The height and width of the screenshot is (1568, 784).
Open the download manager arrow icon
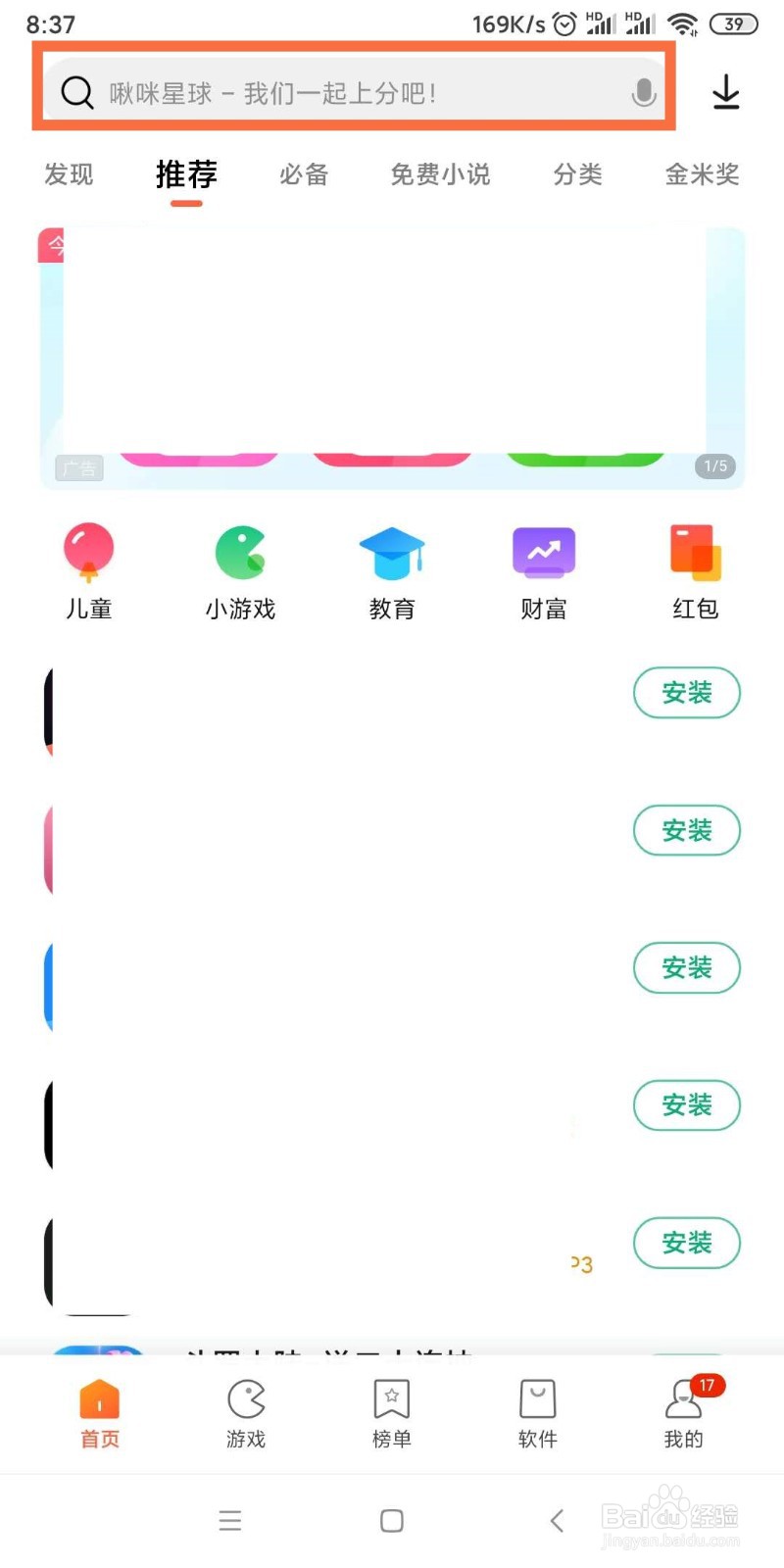726,93
